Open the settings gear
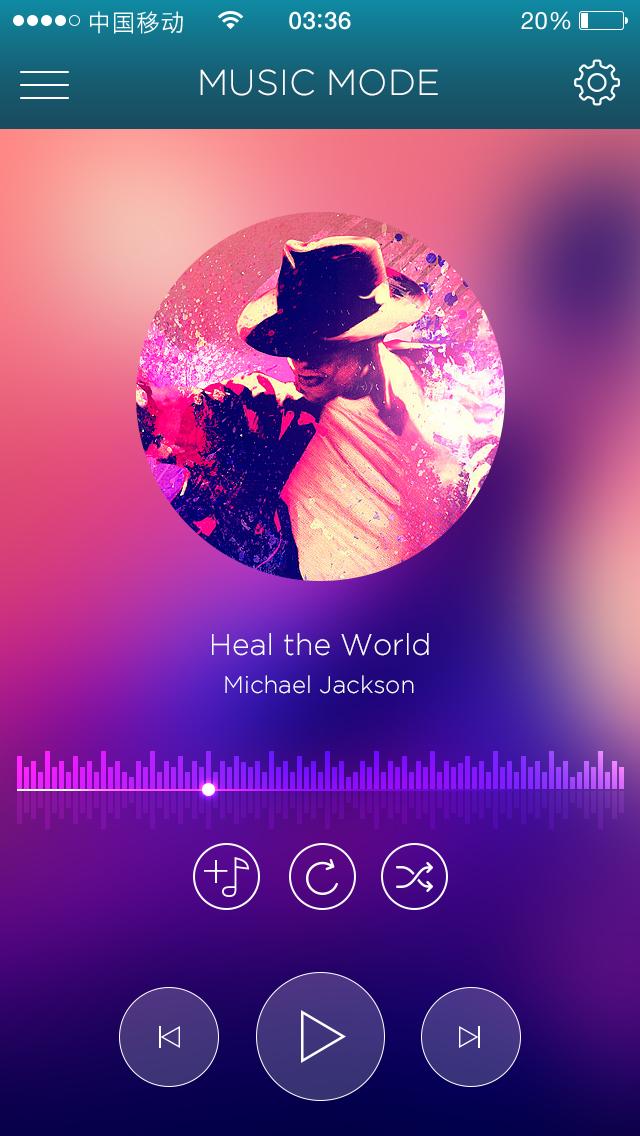The image size is (640, 1136). pos(596,83)
